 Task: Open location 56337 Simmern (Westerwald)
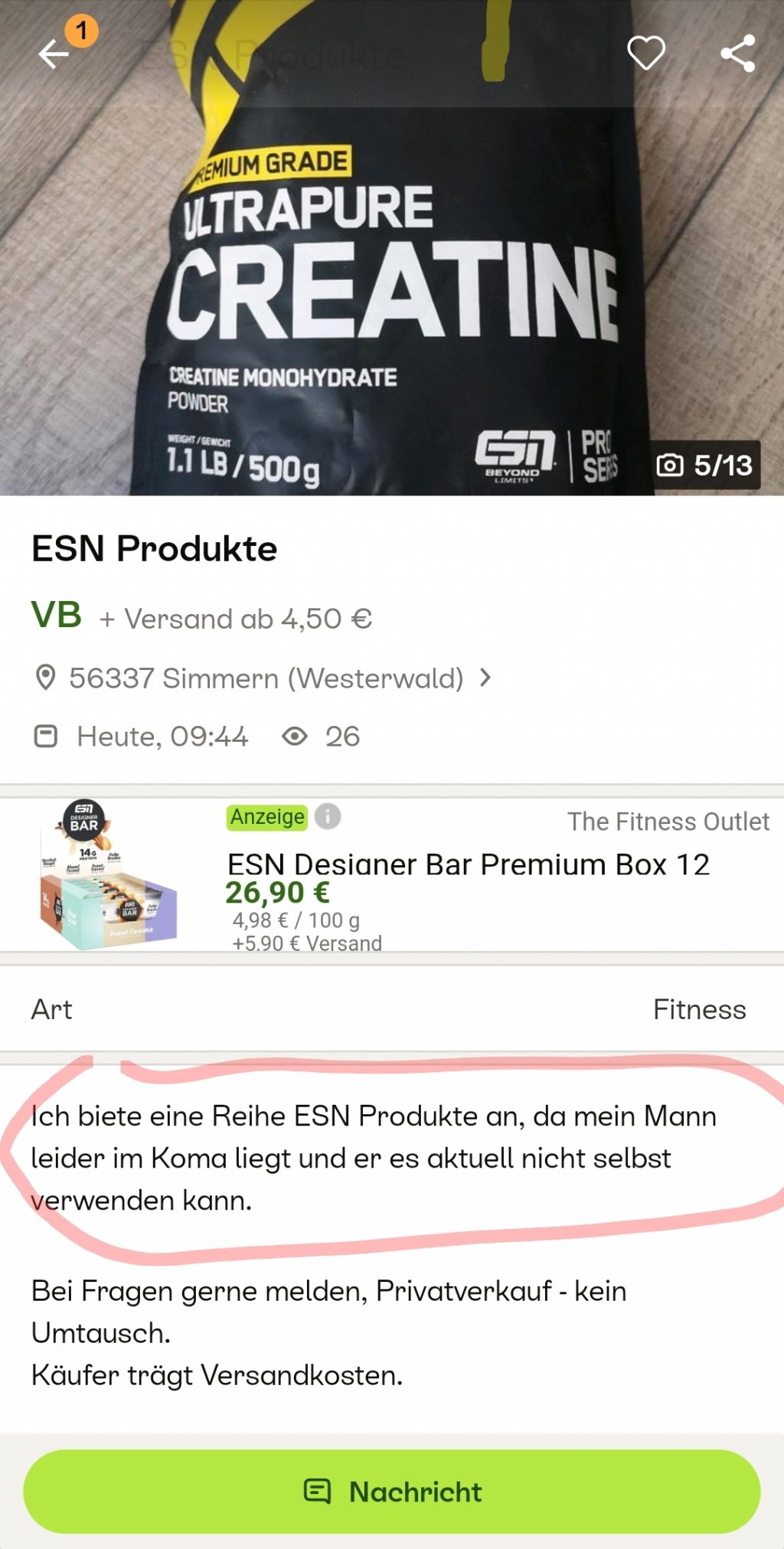pyautogui.click(x=266, y=678)
